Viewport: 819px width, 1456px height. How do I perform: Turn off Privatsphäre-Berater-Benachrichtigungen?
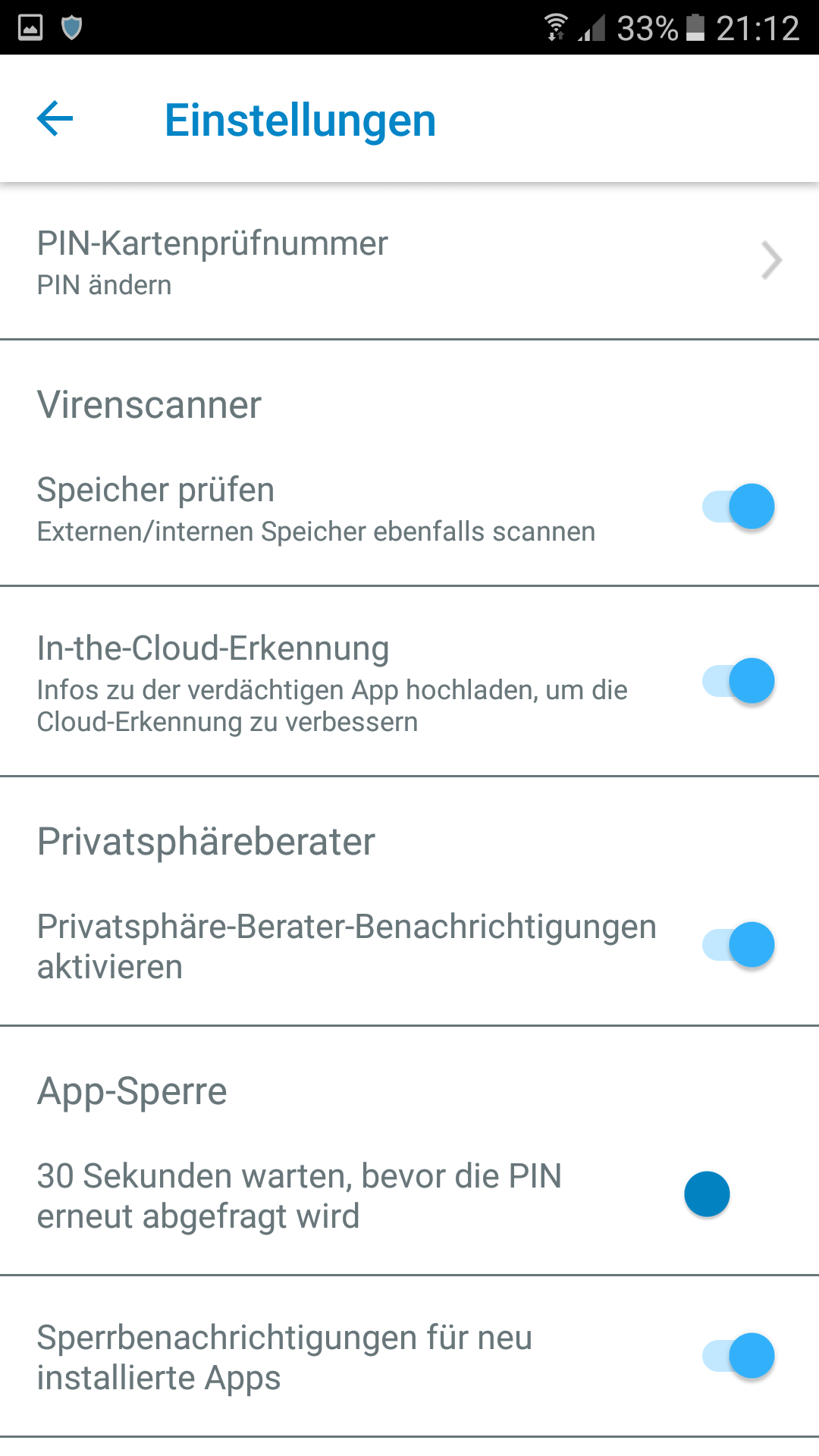point(738,946)
